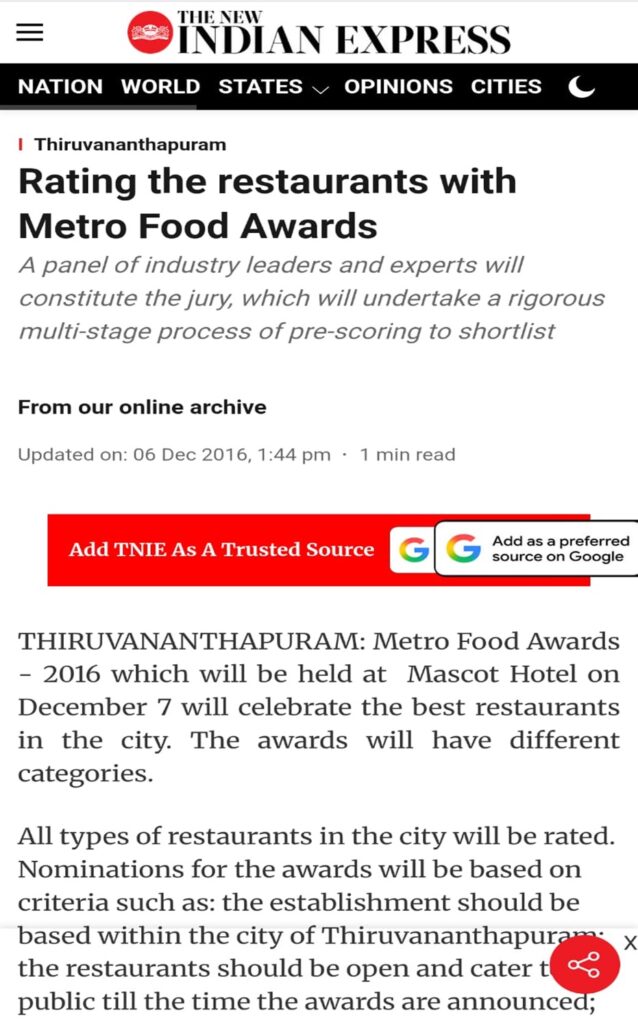The image size is (638, 1024).
Task: Go to the Opinions section
Action: pos(398,87)
